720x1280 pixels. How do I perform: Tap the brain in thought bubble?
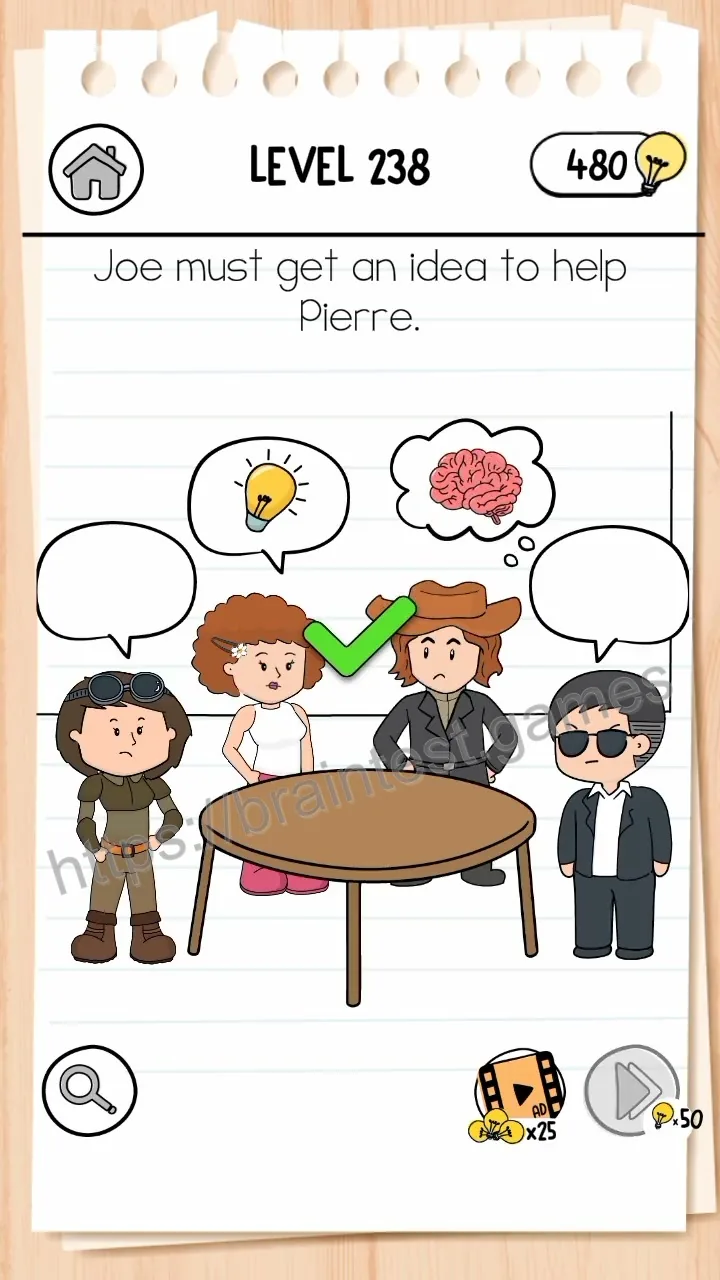pos(476,484)
